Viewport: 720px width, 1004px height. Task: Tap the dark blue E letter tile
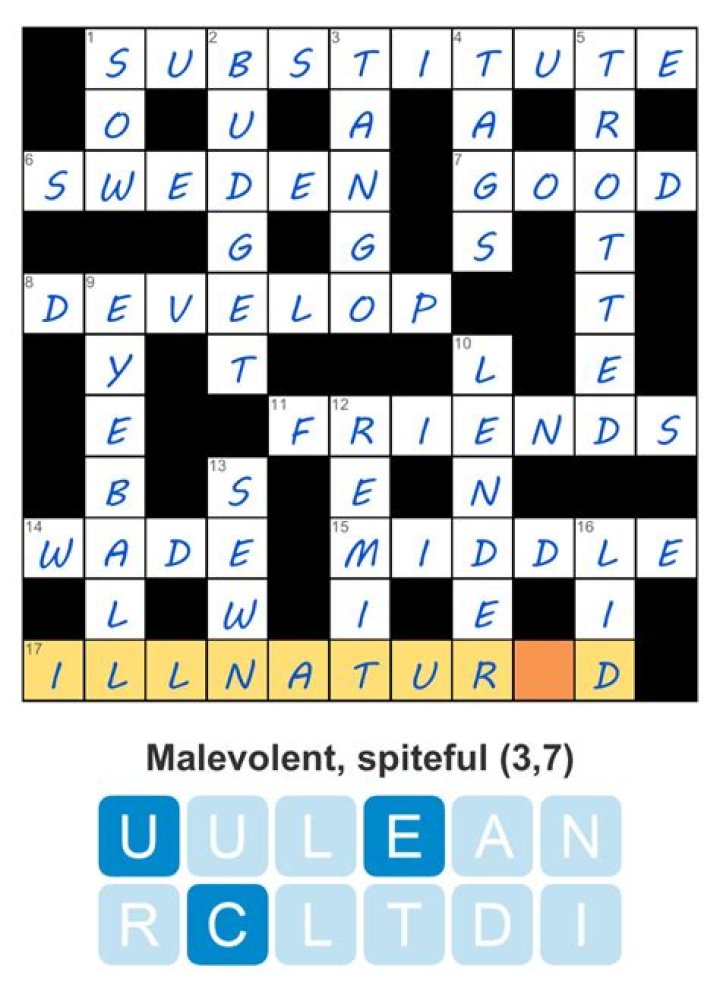(403, 836)
